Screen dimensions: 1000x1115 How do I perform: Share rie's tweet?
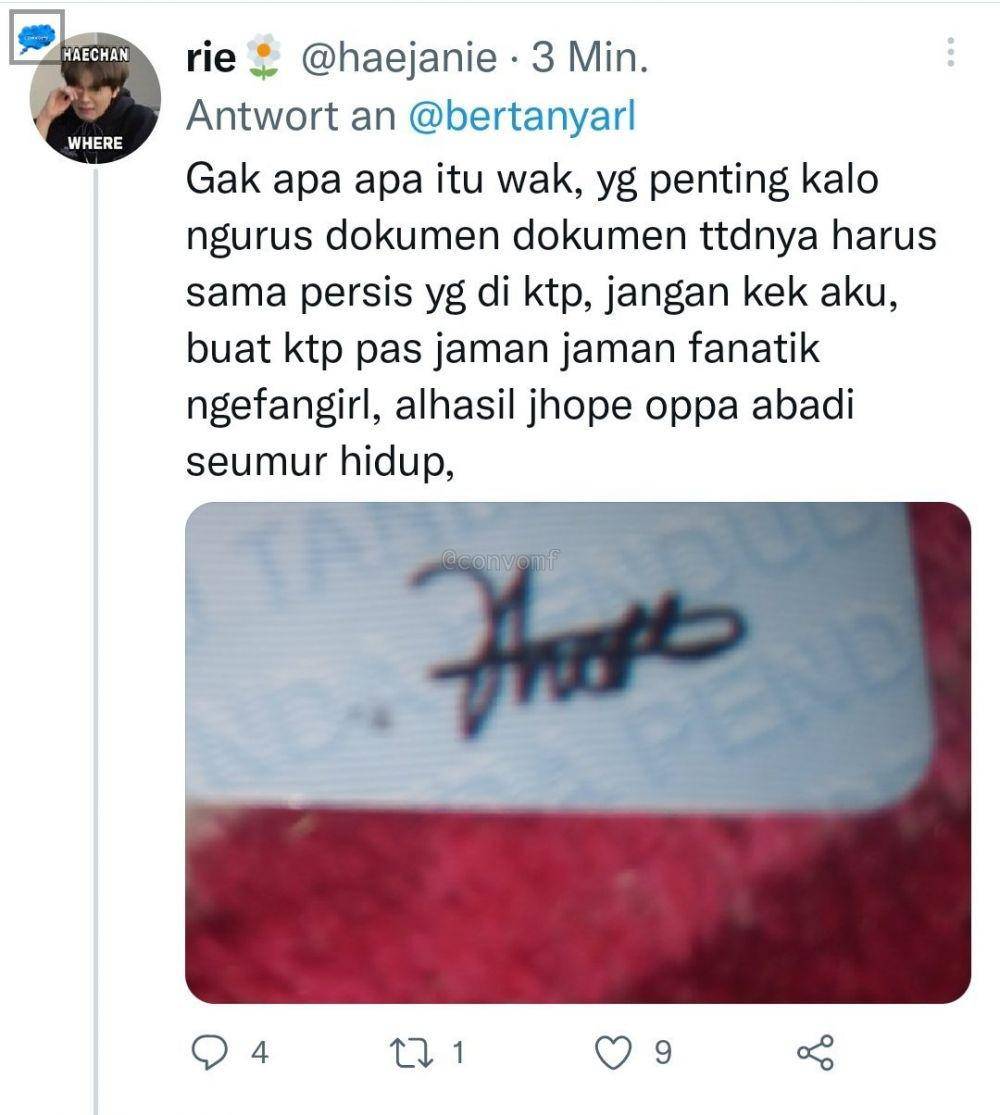[815, 1052]
